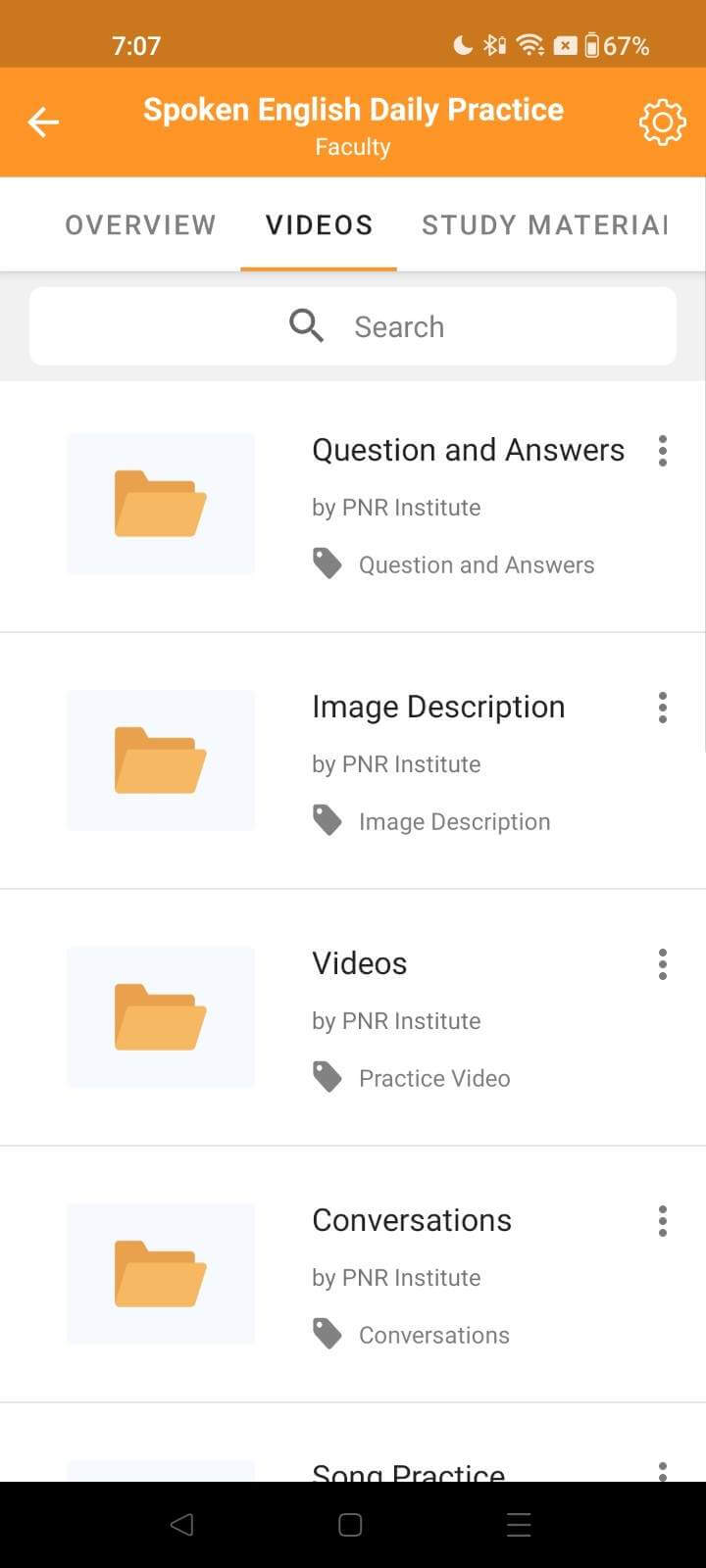Tap the Search field

tap(353, 326)
